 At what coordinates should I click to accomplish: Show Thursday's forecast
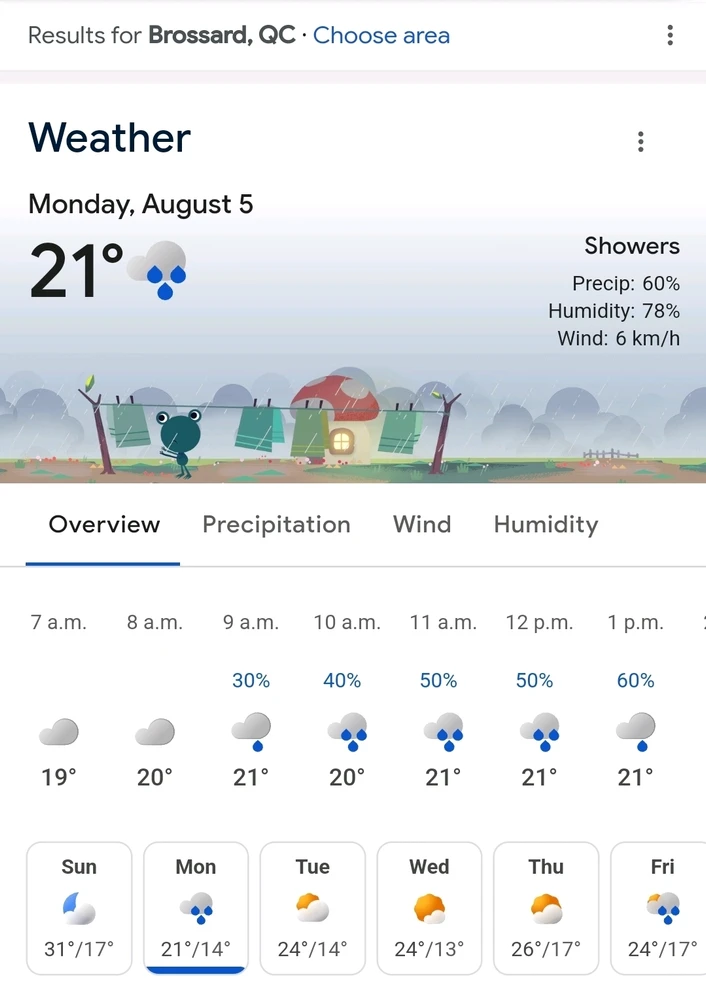click(x=546, y=908)
